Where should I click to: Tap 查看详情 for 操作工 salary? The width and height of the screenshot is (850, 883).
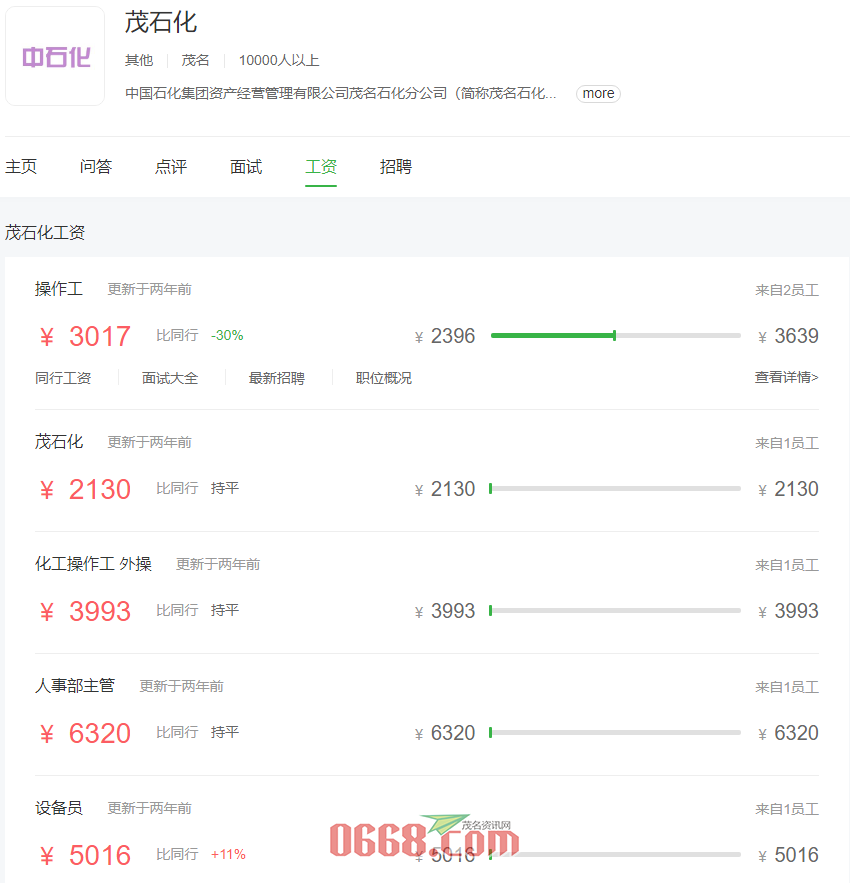[786, 377]
